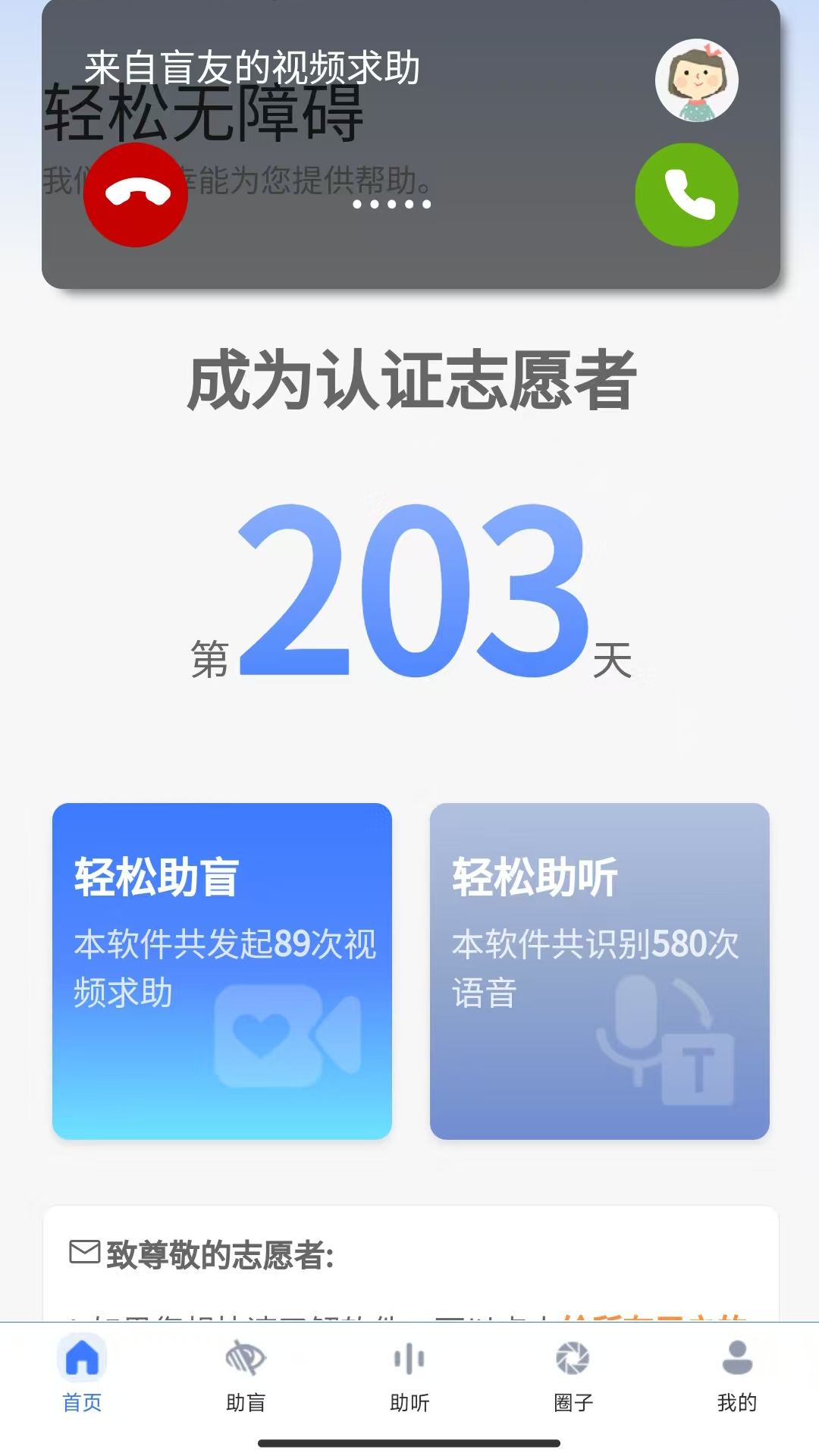Go to the 圈子 tab
The height and width of the screenshot is (1456, 819).
573,1374
